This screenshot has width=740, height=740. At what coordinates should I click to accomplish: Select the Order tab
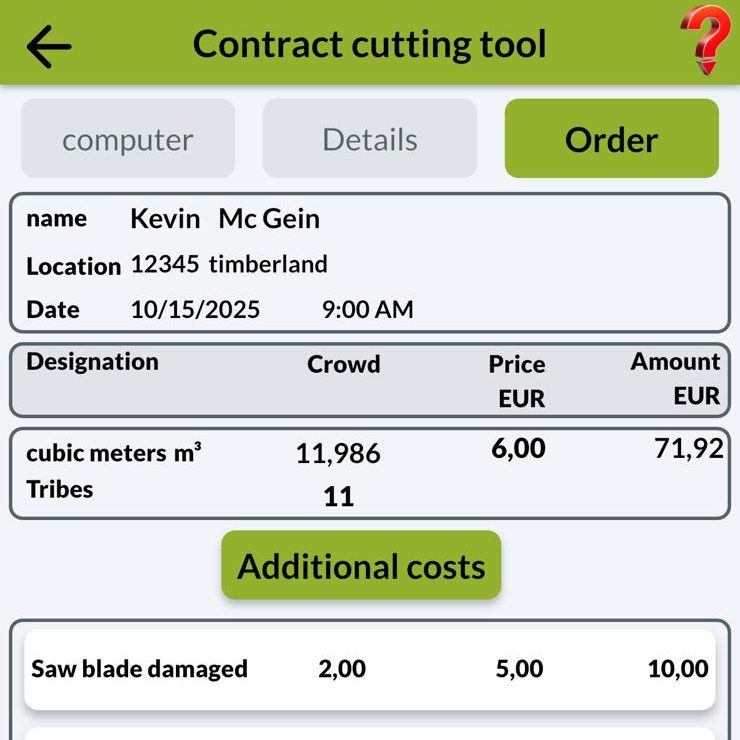point(611,139)
